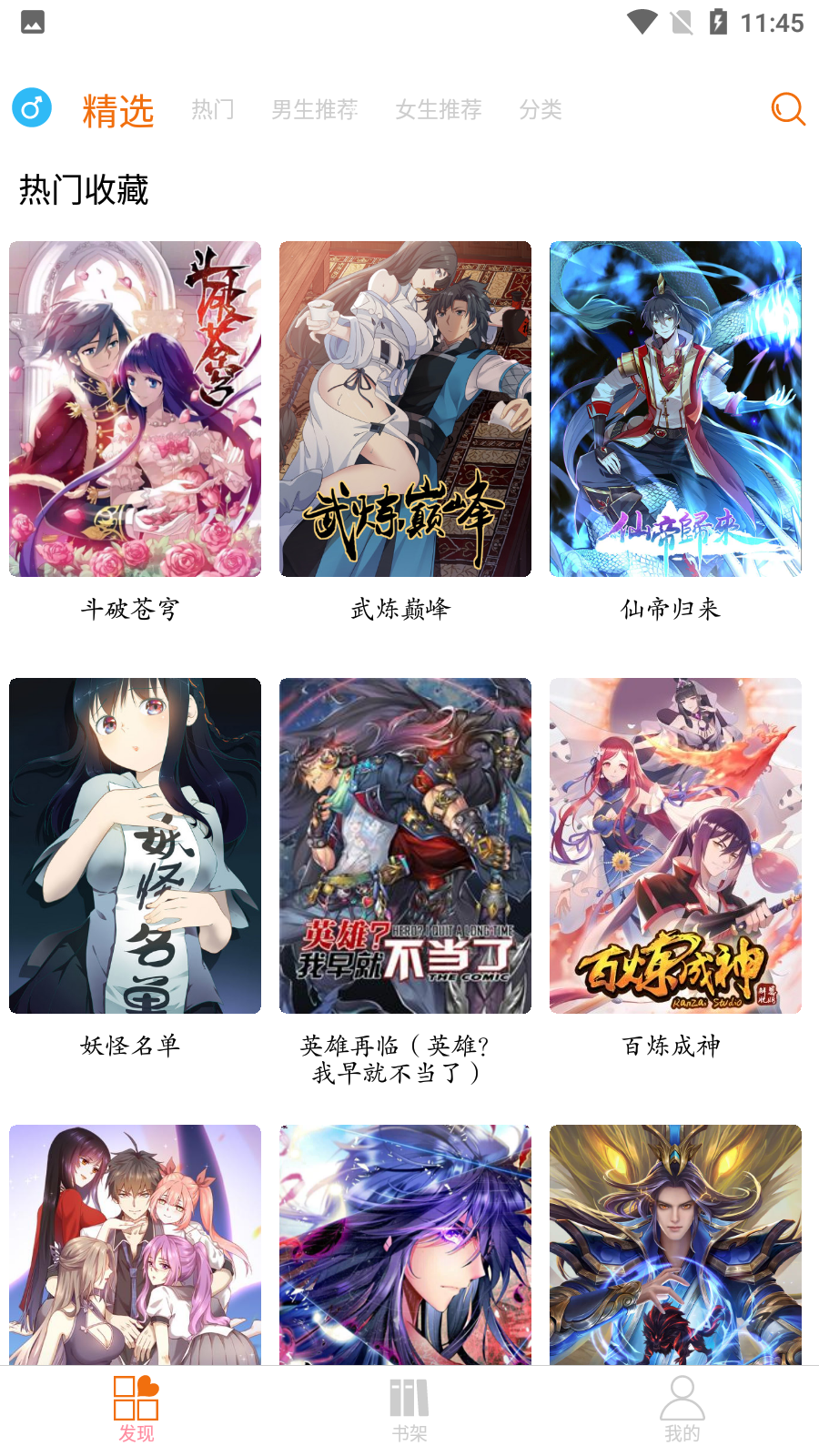Open the comic 仙帝归来
Screen dimensions: 819x1456
tap(675, 409)
